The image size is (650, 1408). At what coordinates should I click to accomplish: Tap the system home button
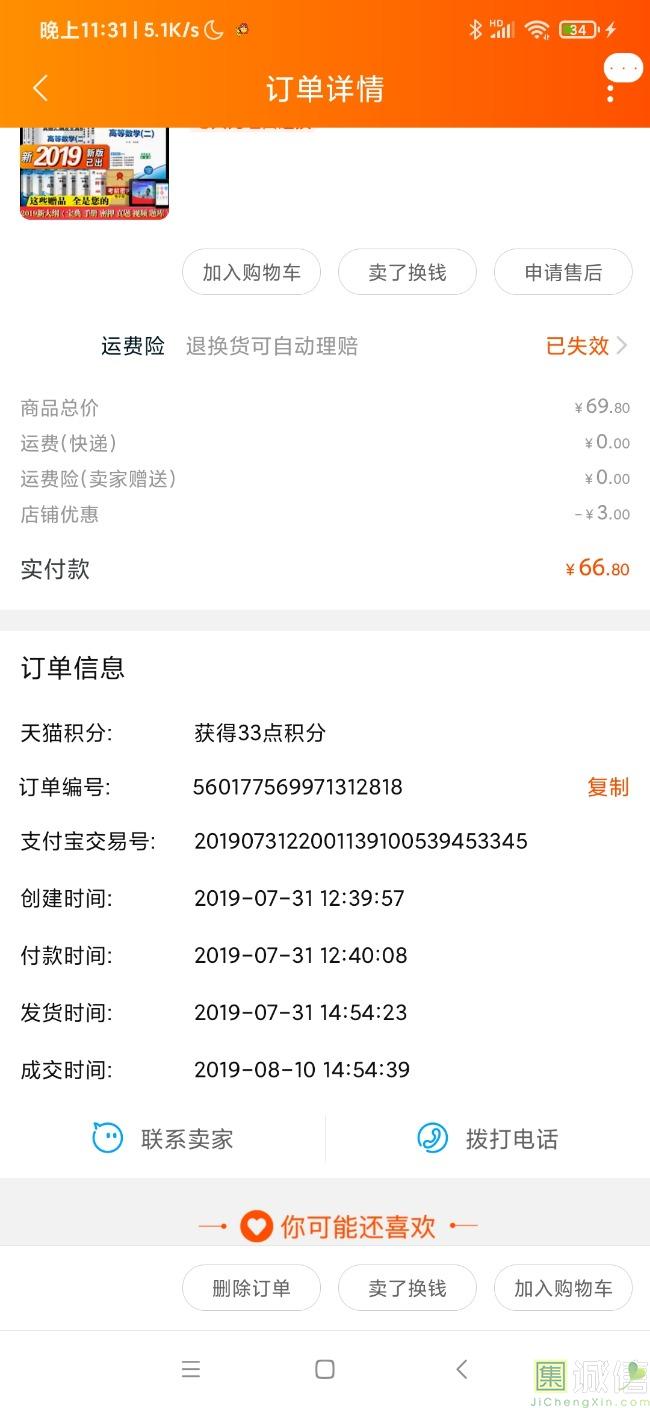(x=325, y=1369)
